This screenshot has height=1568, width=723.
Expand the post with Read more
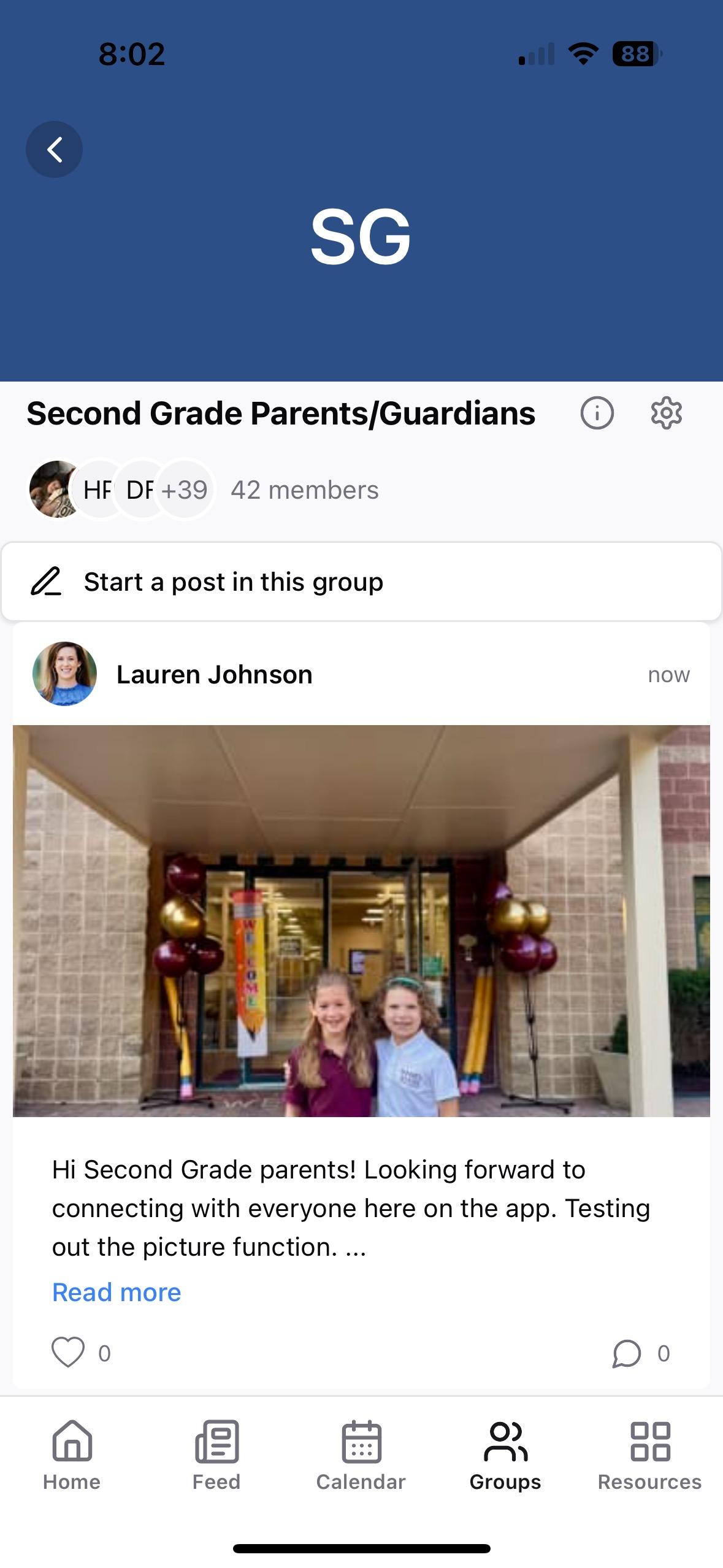[x=117, y=1292]
